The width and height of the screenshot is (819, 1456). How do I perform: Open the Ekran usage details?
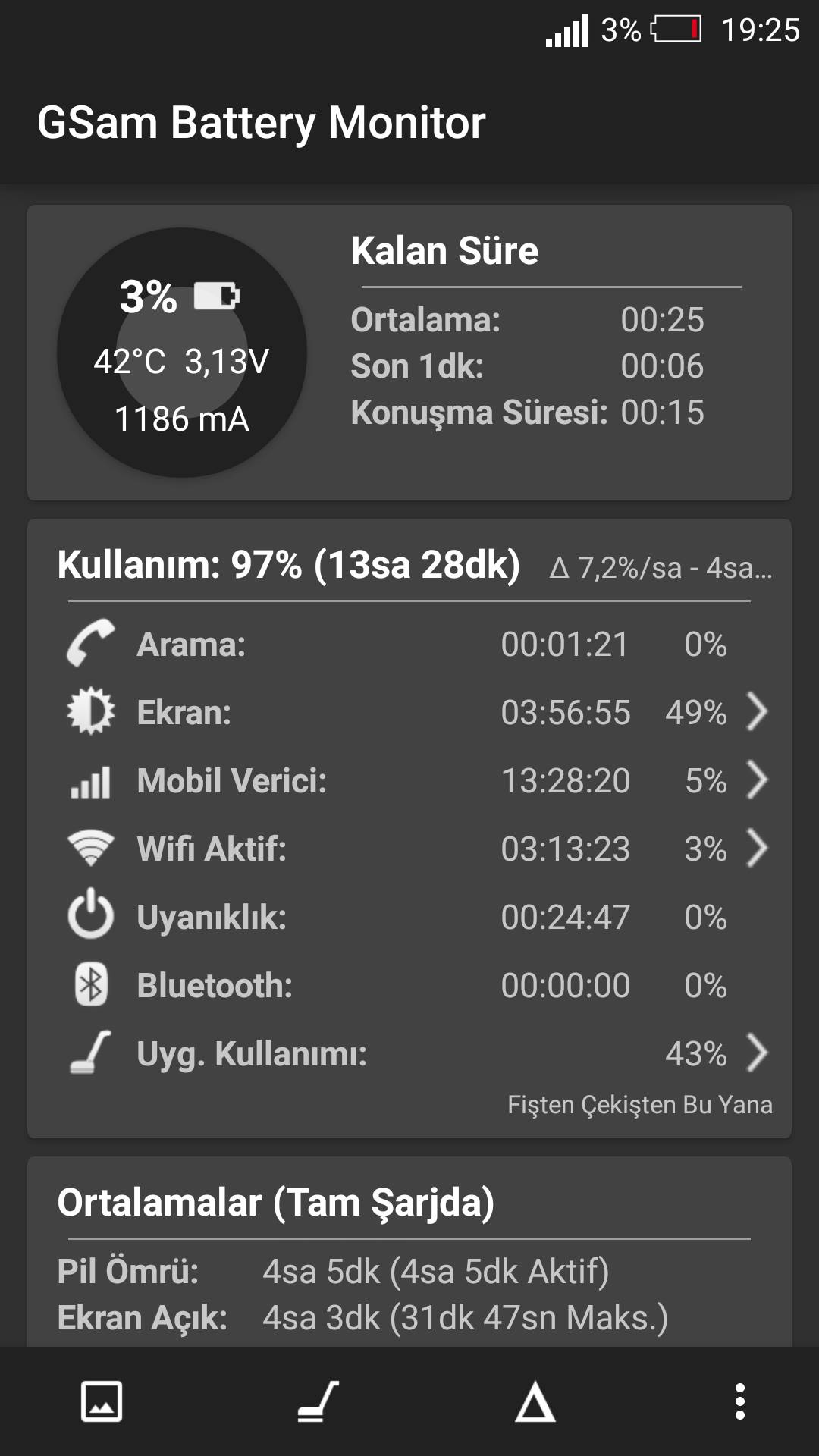pyautogui.click(x=417, y=712)
